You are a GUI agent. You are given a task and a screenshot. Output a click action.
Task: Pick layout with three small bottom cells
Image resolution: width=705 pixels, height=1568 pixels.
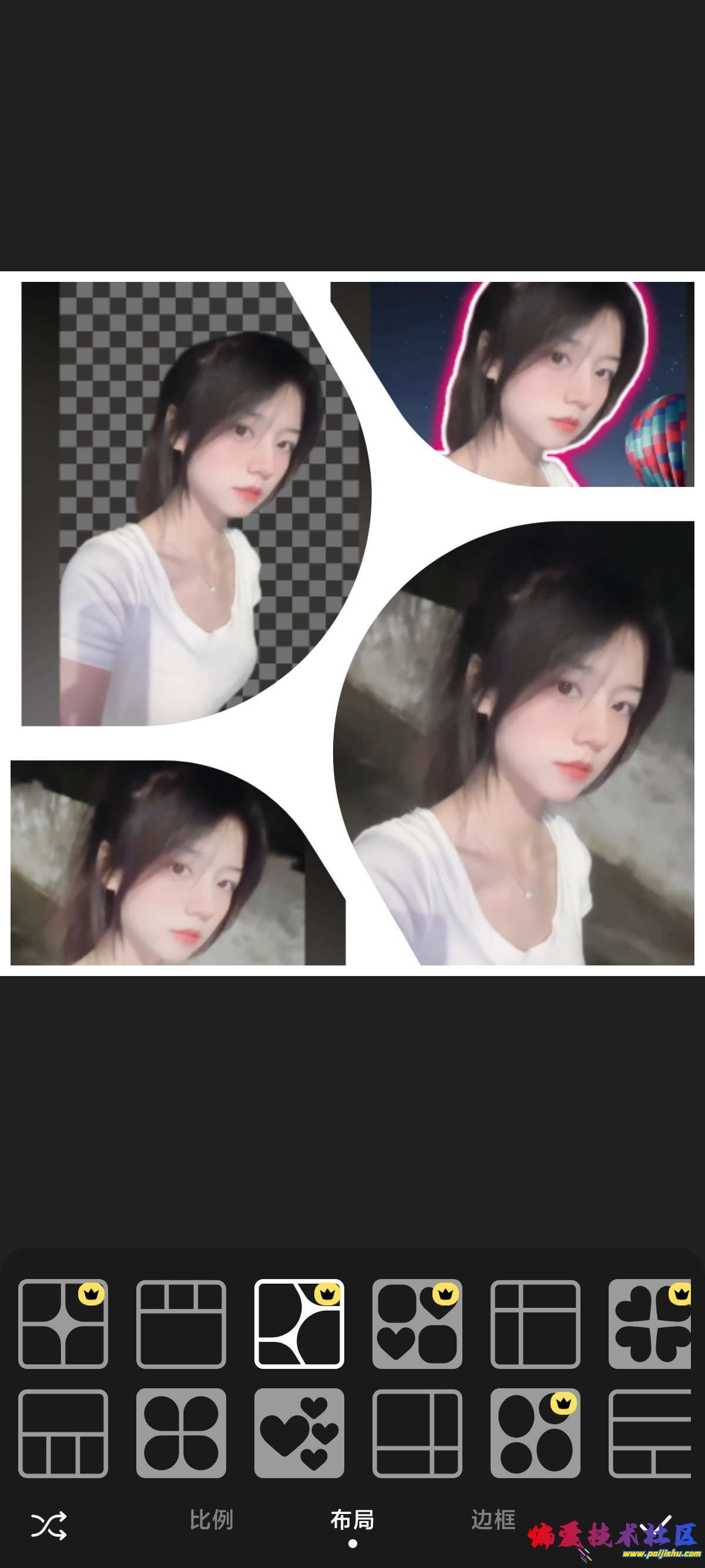coord(63,1434)
